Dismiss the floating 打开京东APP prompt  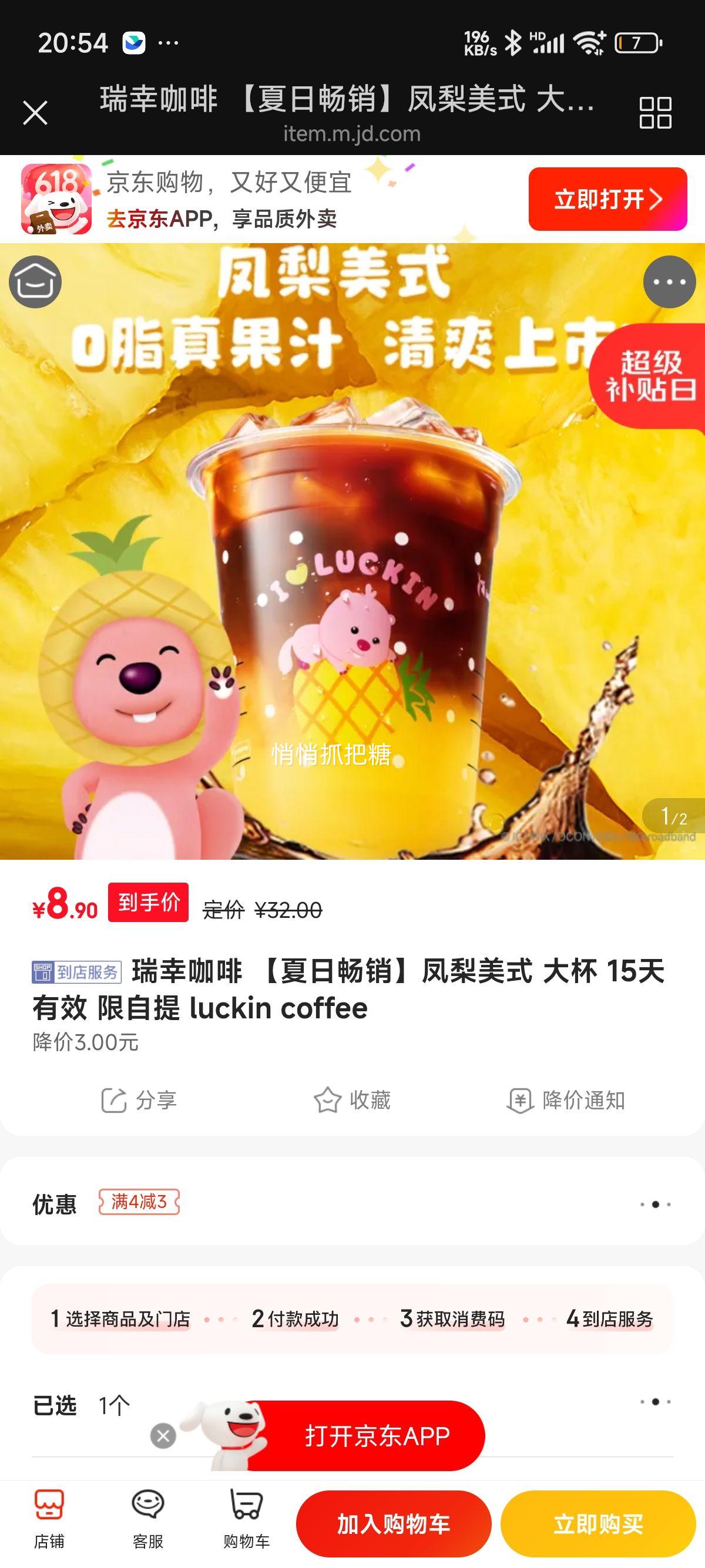163,1436
